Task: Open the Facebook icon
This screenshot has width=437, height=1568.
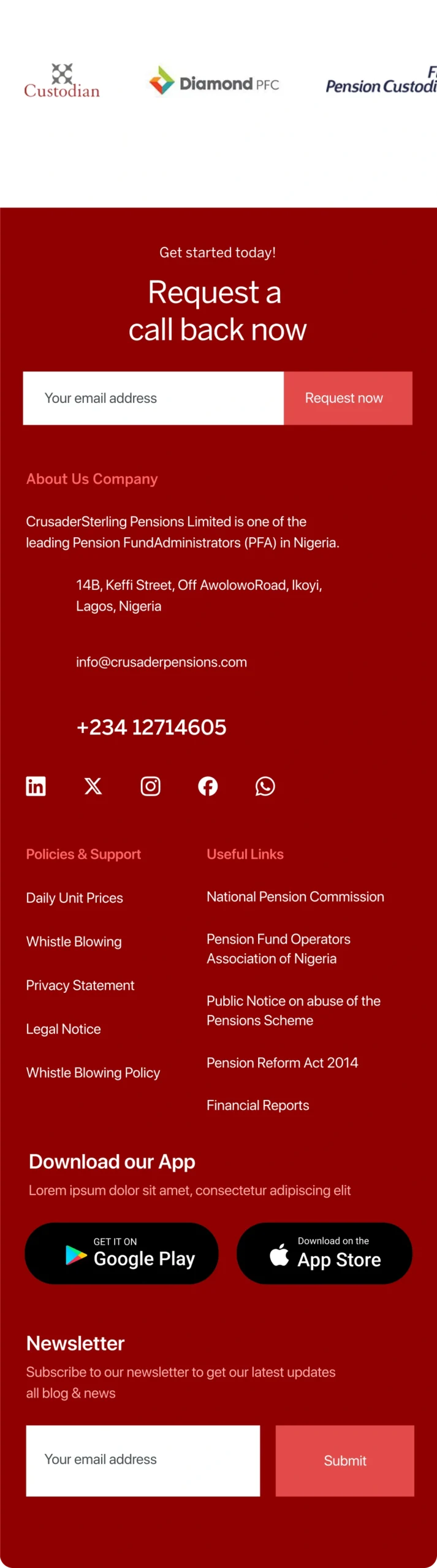Action: pos(208,786)
